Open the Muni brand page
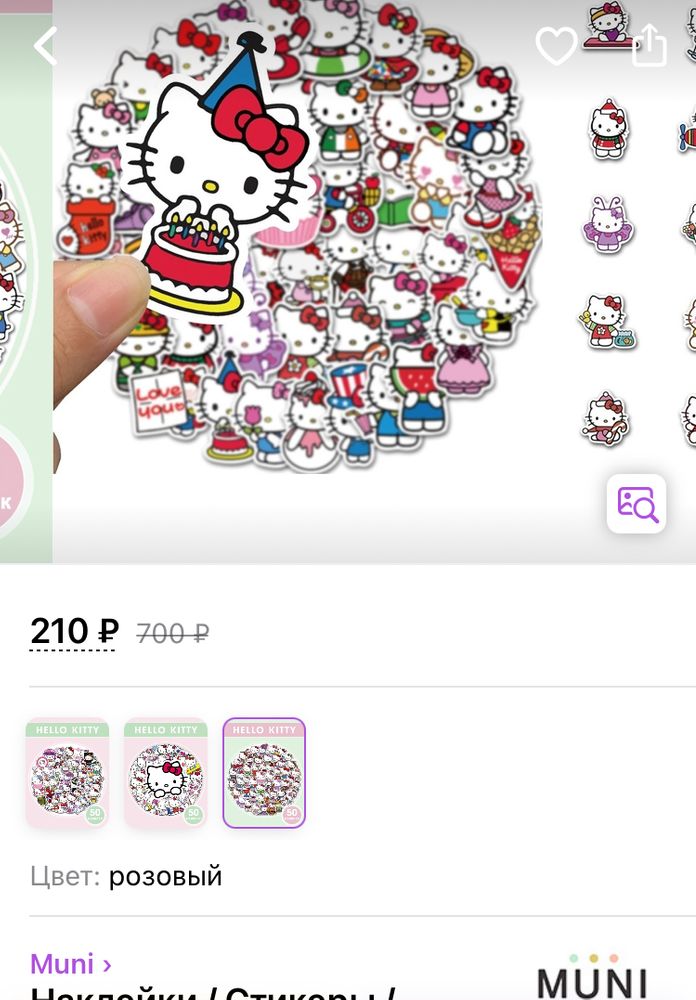The image size is (696, 1000). pyautogui.click(x=70, y=964)
